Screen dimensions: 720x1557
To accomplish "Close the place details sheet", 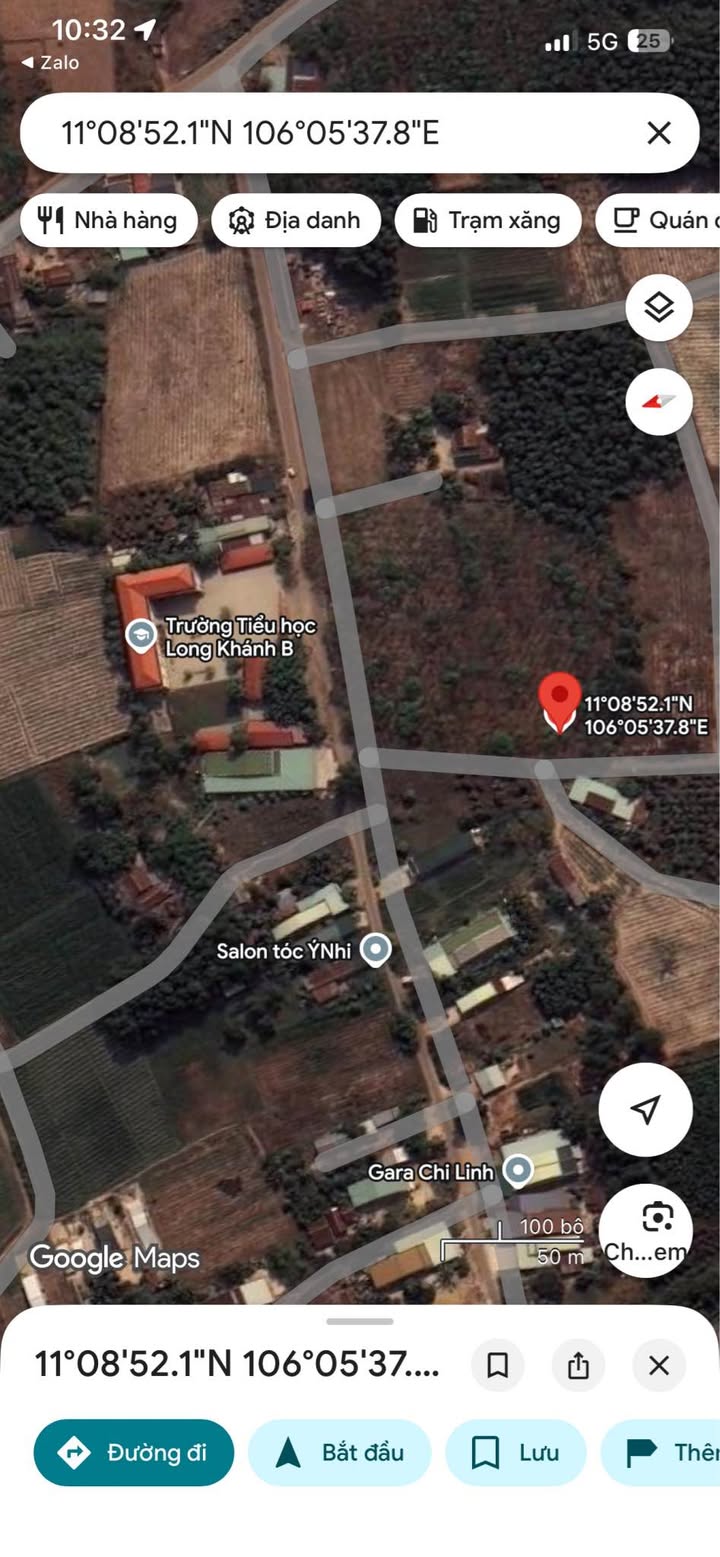I will pos(659,1365).
